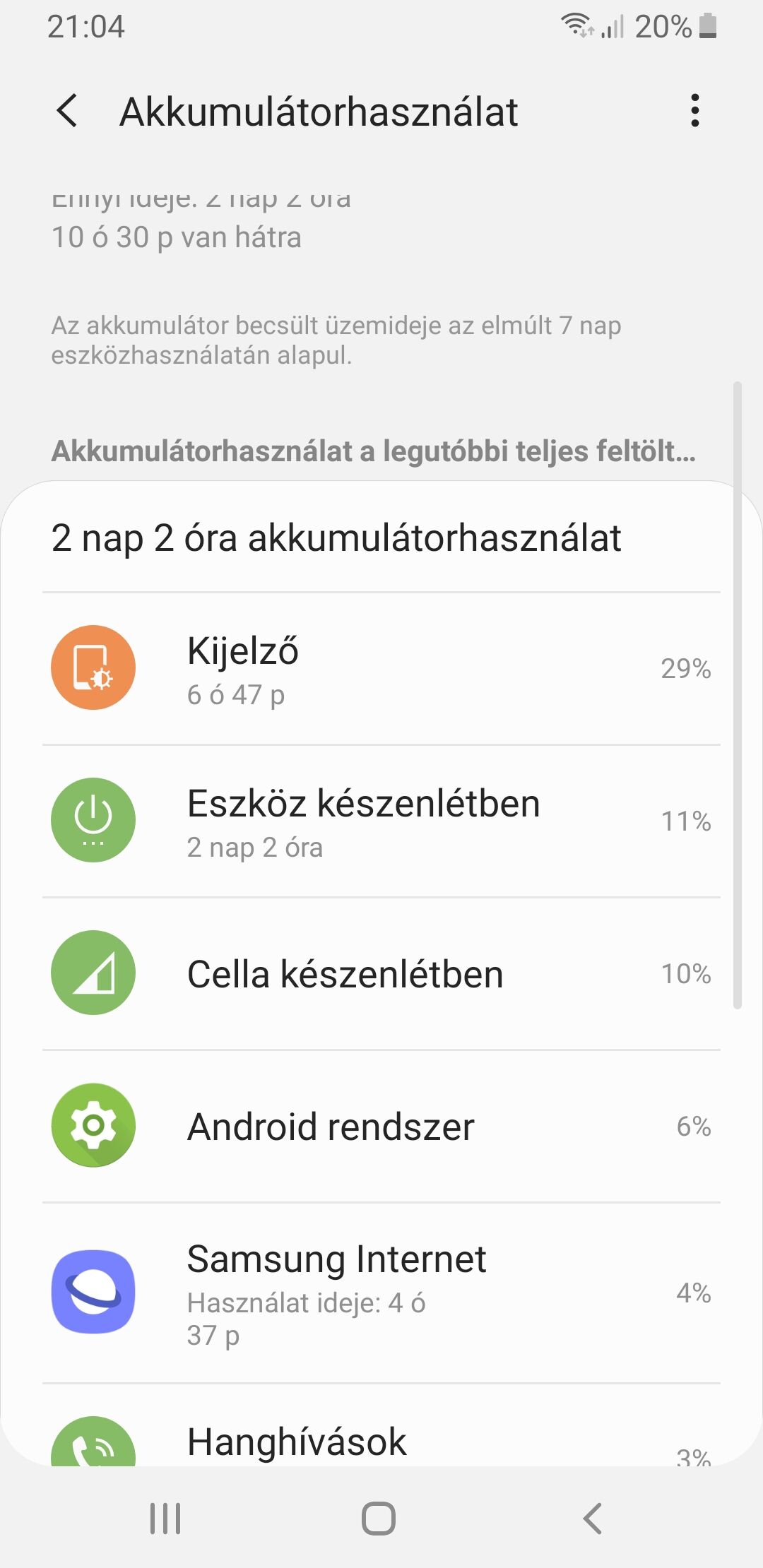Open the three-dot overflow menu

tap(695, 111)
